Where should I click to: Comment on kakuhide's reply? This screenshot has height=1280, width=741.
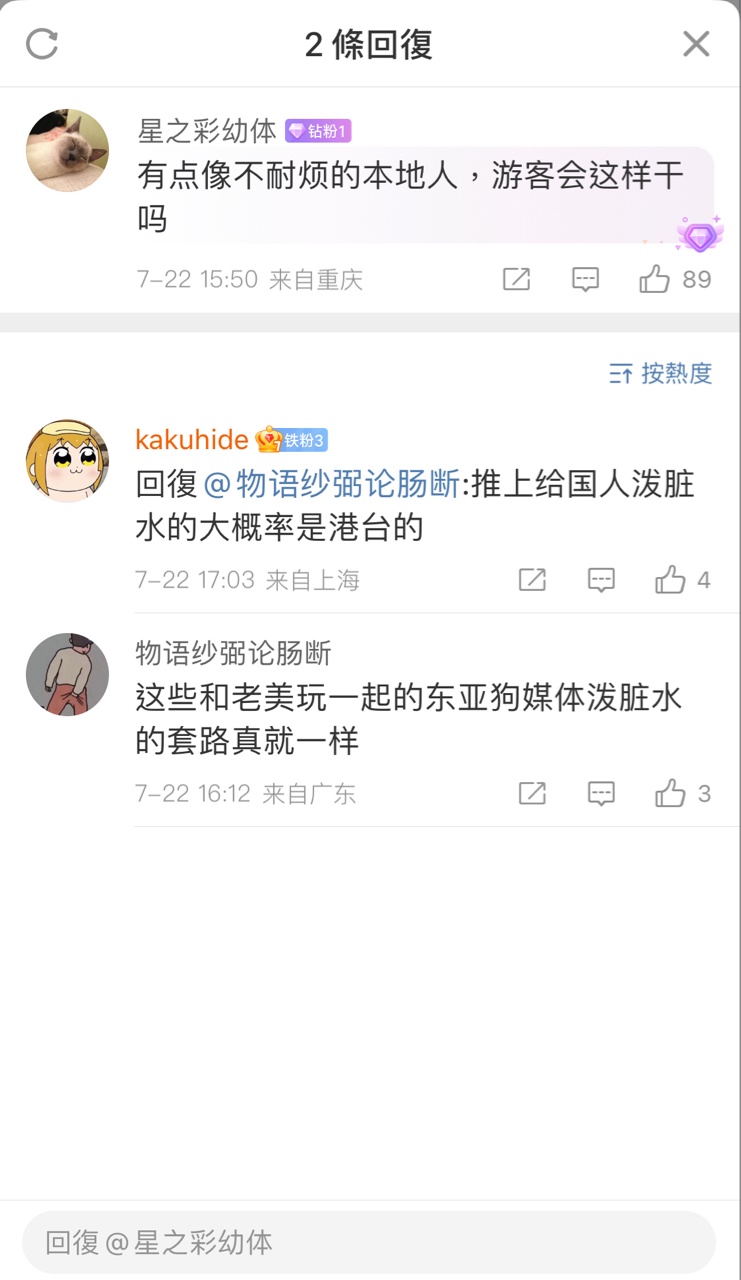pos(601,580)
